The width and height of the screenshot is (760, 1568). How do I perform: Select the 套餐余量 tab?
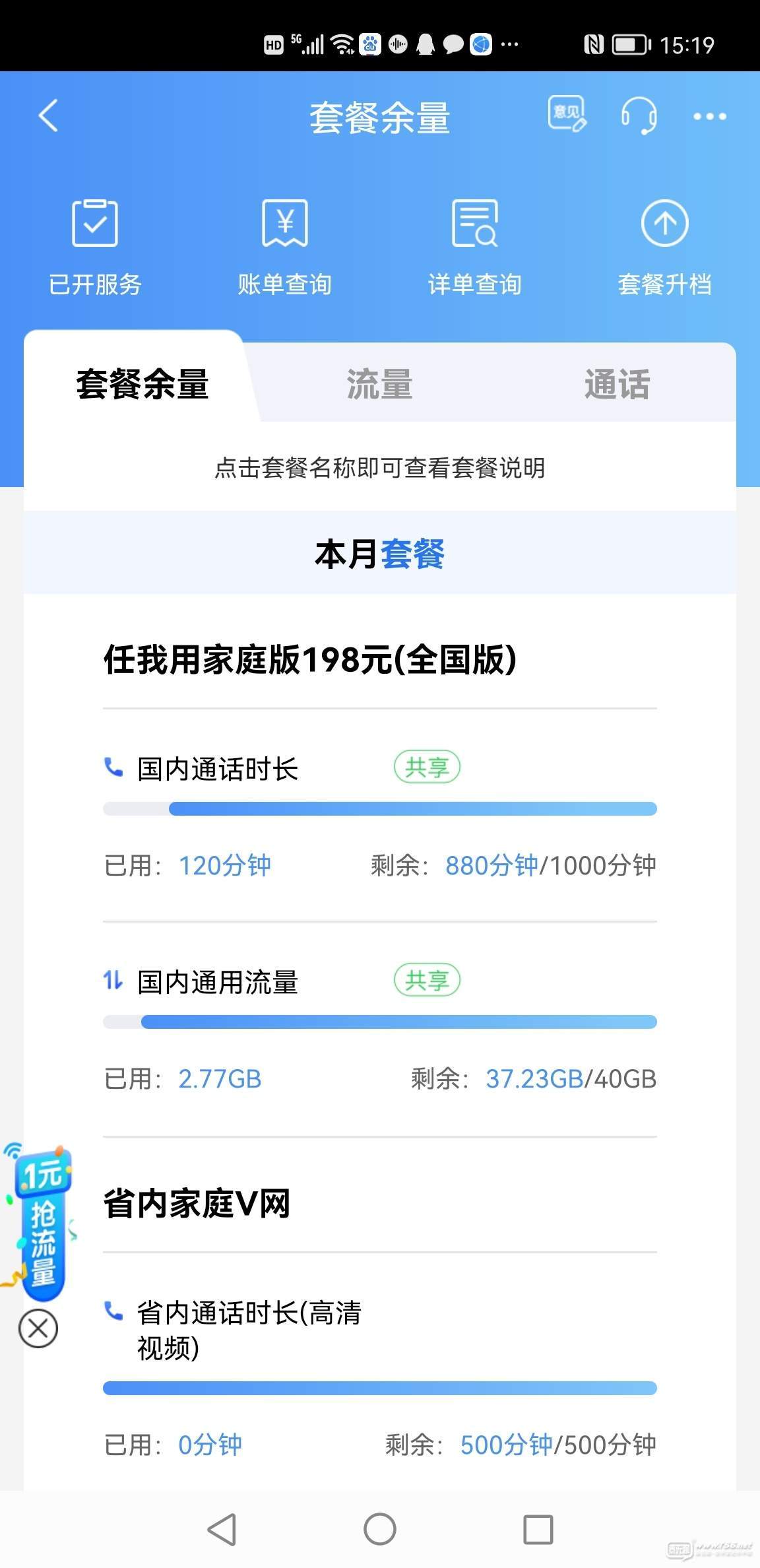coord(142,384)
